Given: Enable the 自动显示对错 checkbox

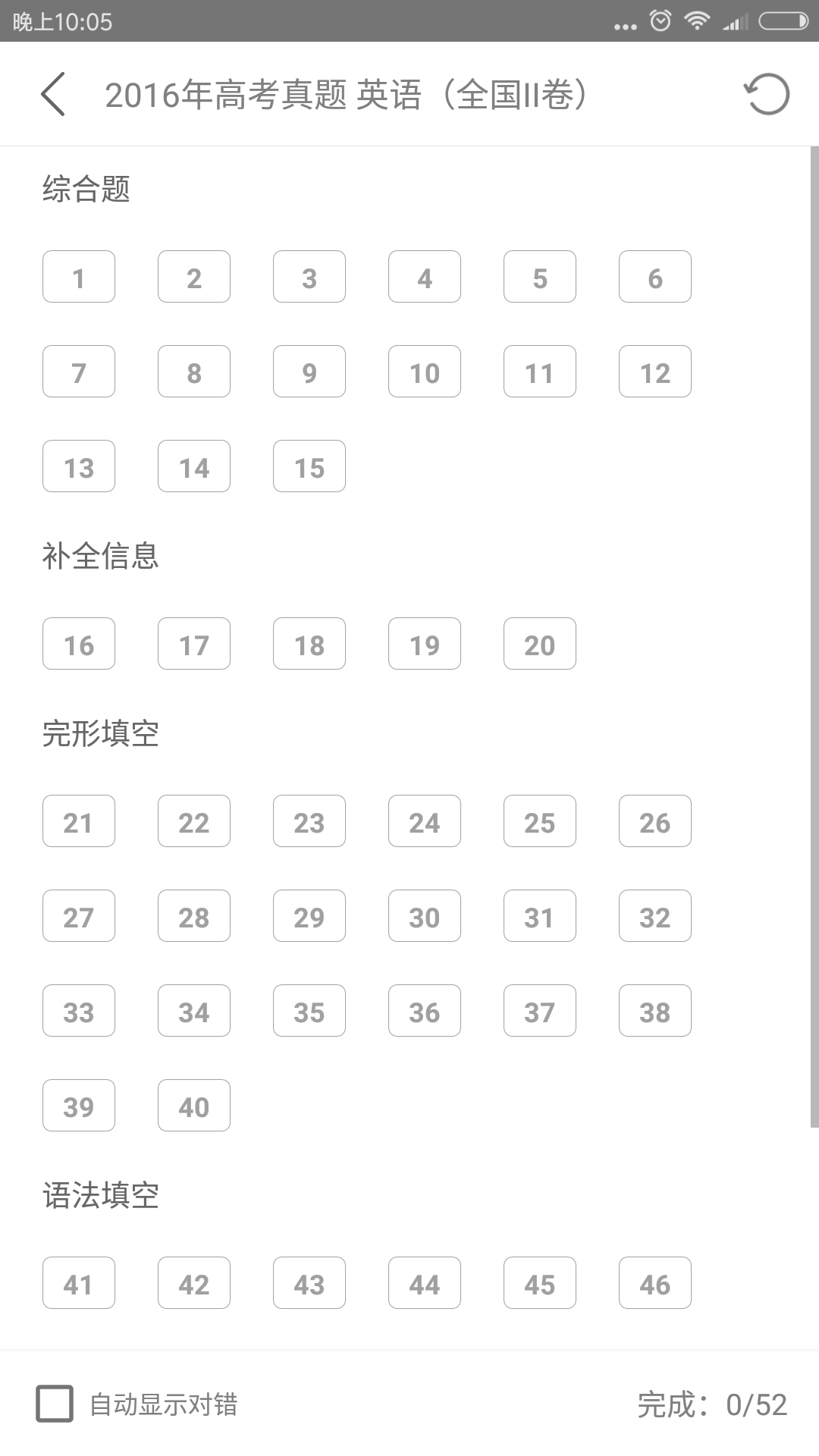Looking at the screenshot, I should pyautogui.click(x=55, y=1404).
